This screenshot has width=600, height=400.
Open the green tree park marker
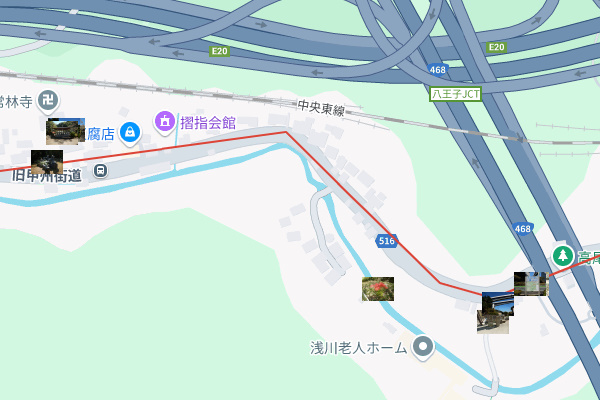pos(563,256)
